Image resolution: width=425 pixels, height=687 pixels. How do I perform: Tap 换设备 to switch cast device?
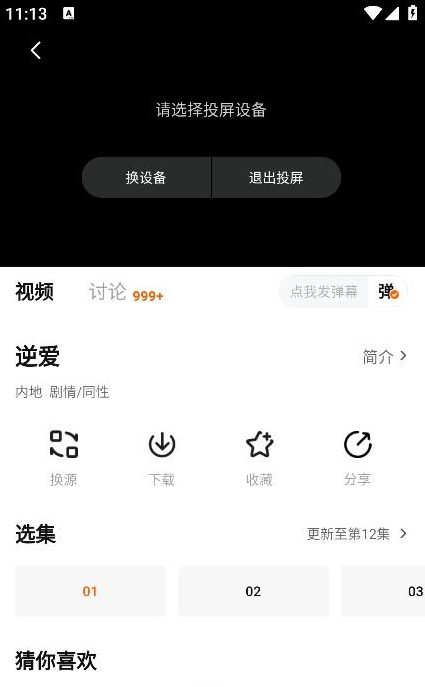146,177
